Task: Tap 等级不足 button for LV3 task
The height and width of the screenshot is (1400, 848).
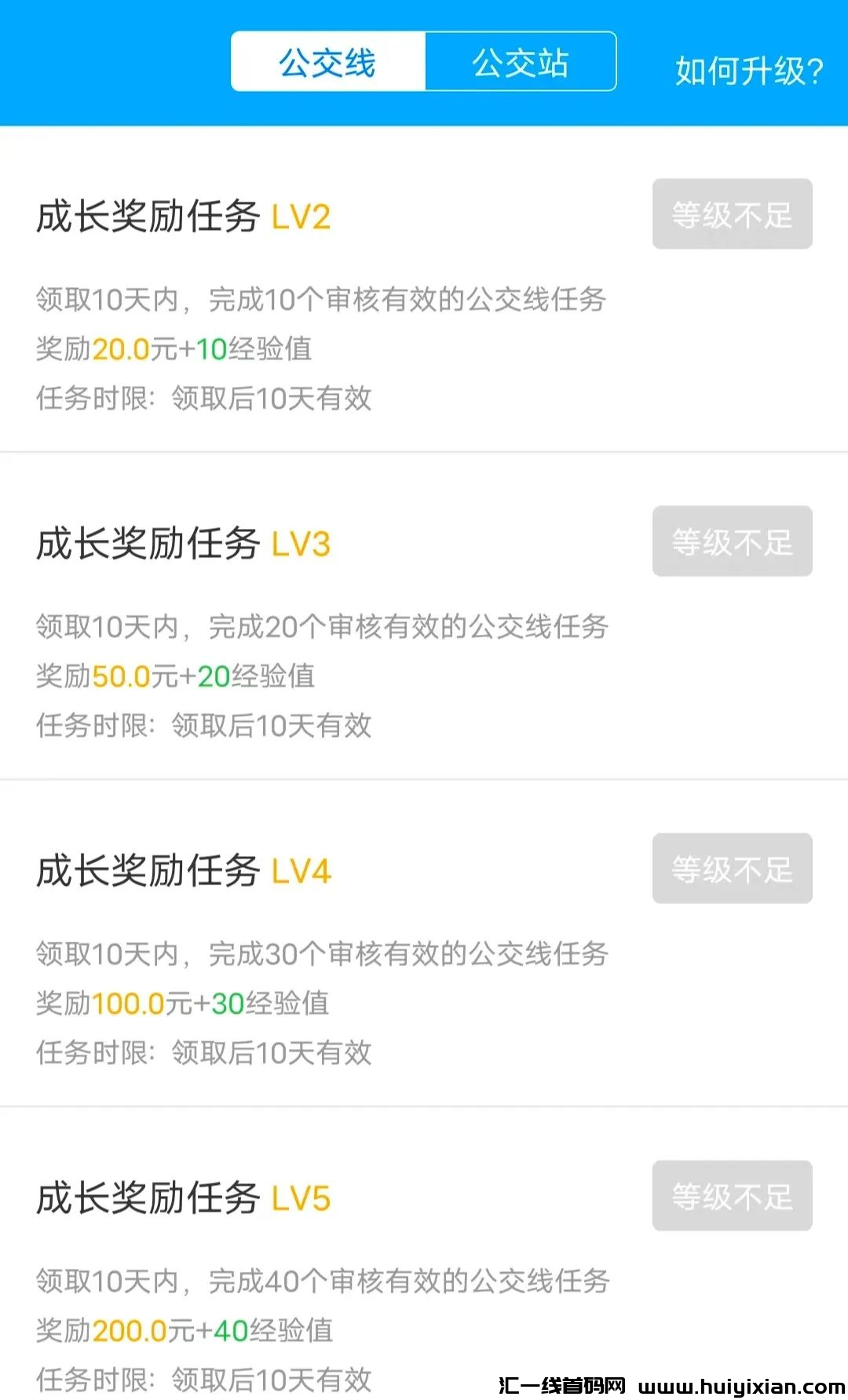Action: 732,541
